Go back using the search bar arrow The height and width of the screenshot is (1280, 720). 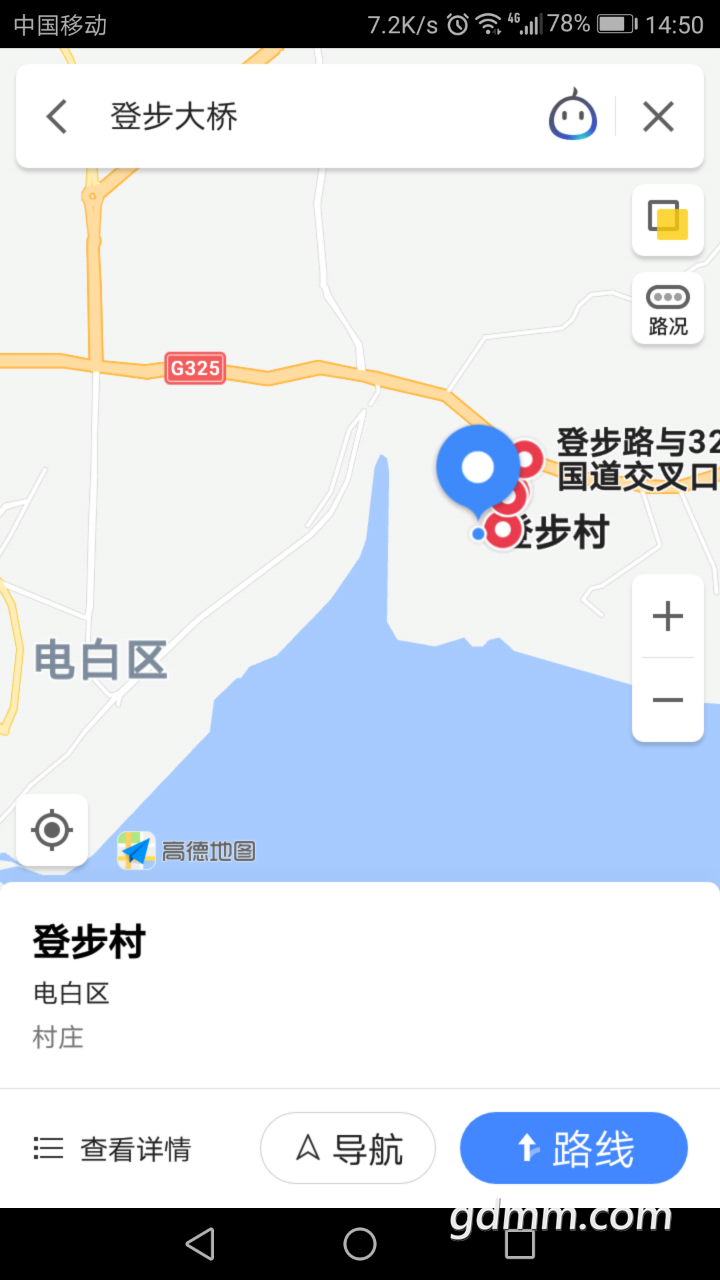pos(57,117)
